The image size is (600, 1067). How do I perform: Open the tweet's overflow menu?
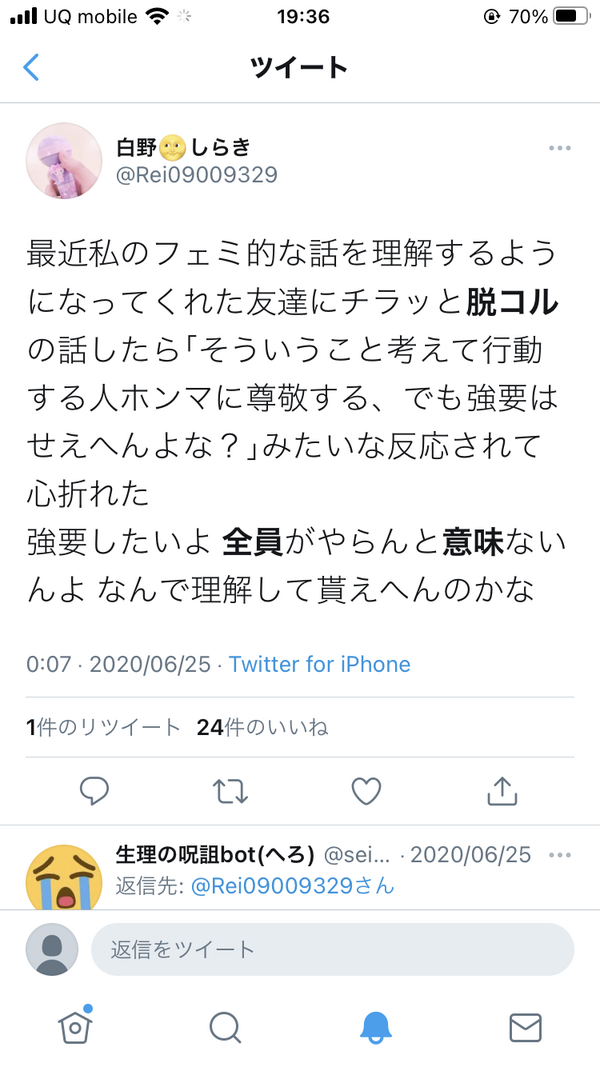pos(559,149)
